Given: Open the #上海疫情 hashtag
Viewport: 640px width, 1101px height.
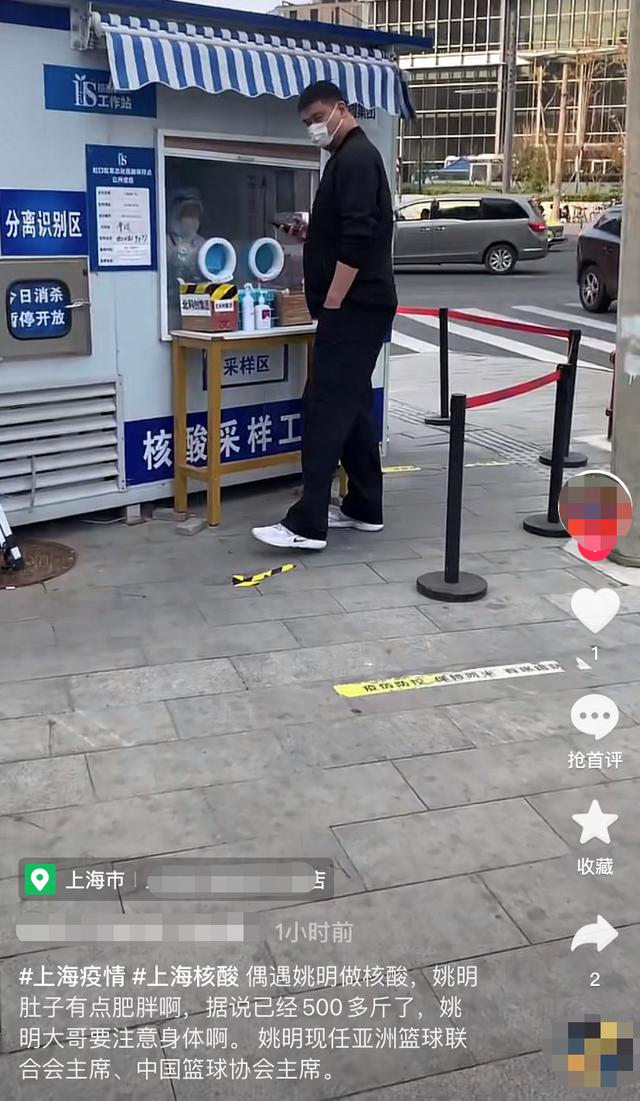Looking at the screenshot, I should click(x=71, y=976).
